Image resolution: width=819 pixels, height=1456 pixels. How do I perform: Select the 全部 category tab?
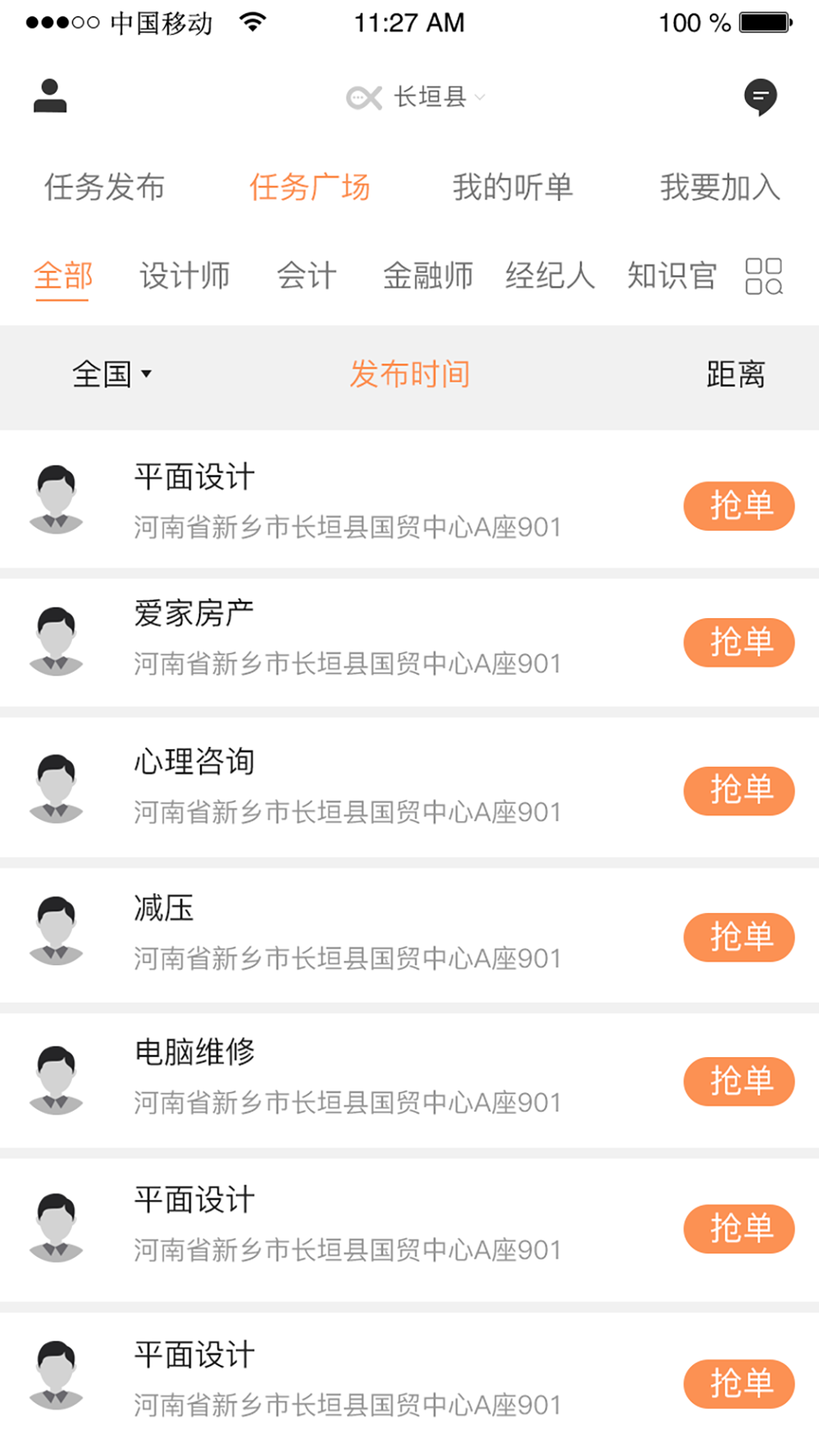pyautogui.click(x=63, y=275)
